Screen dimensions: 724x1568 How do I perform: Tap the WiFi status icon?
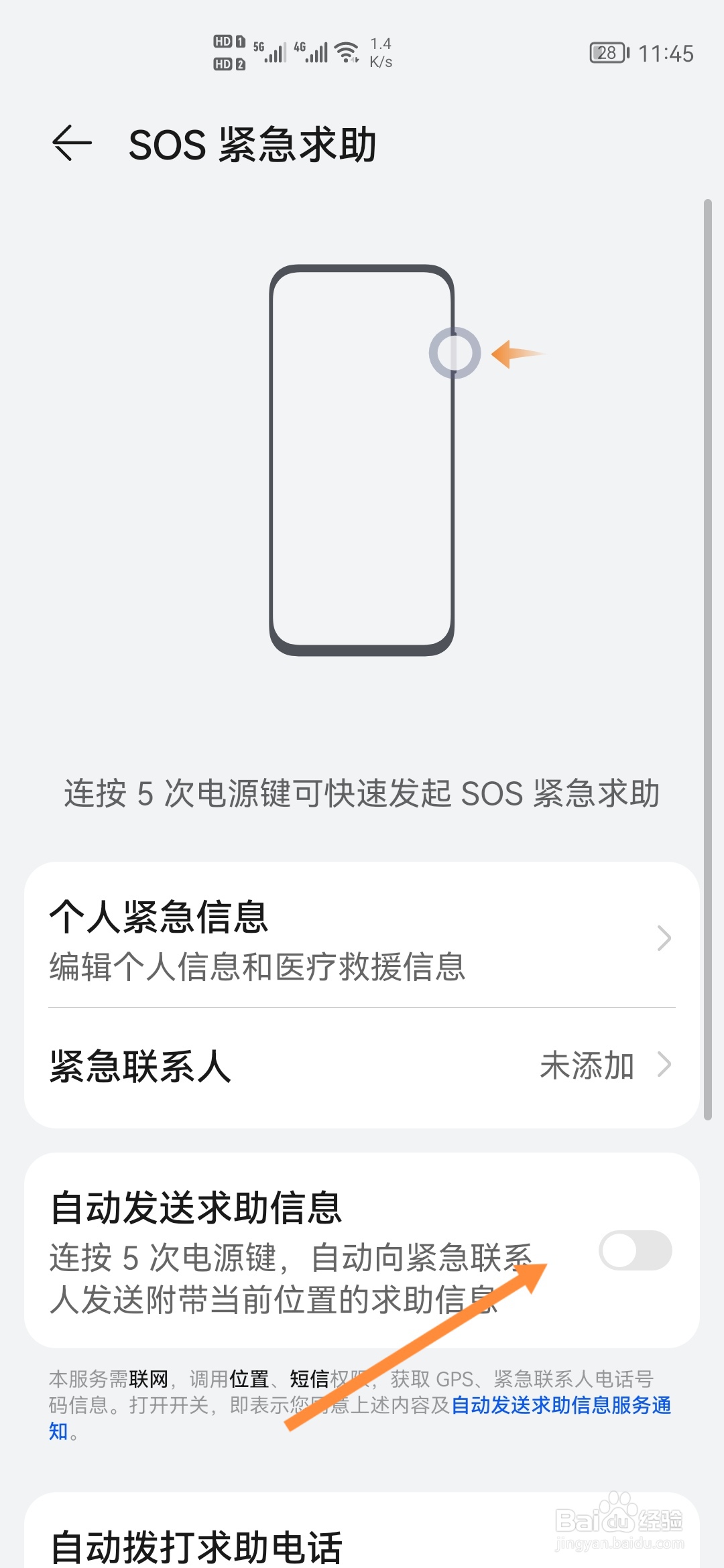(x=346, y=50)
